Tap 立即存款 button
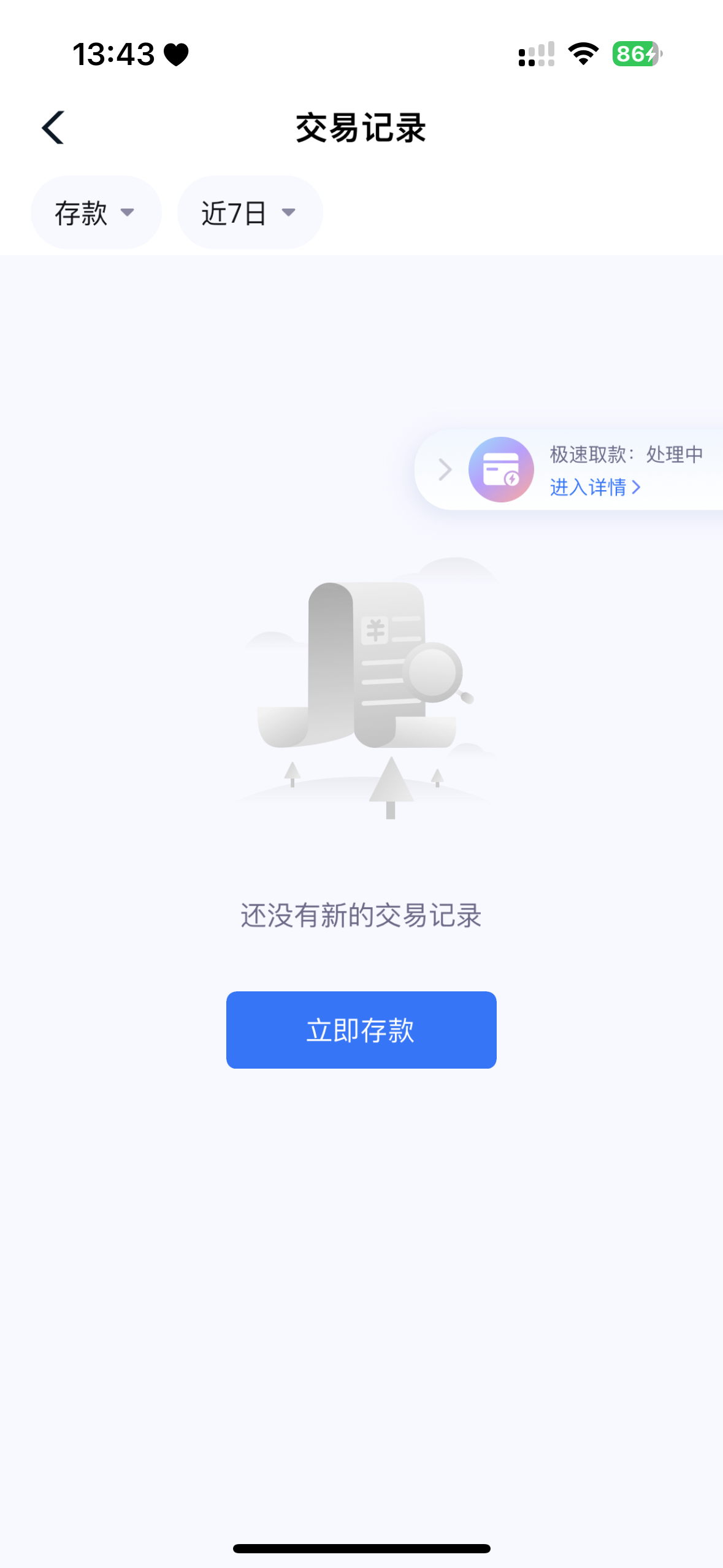This screenshot has height=1568, width=723. pyautogui.click(x=361, y=1030)
